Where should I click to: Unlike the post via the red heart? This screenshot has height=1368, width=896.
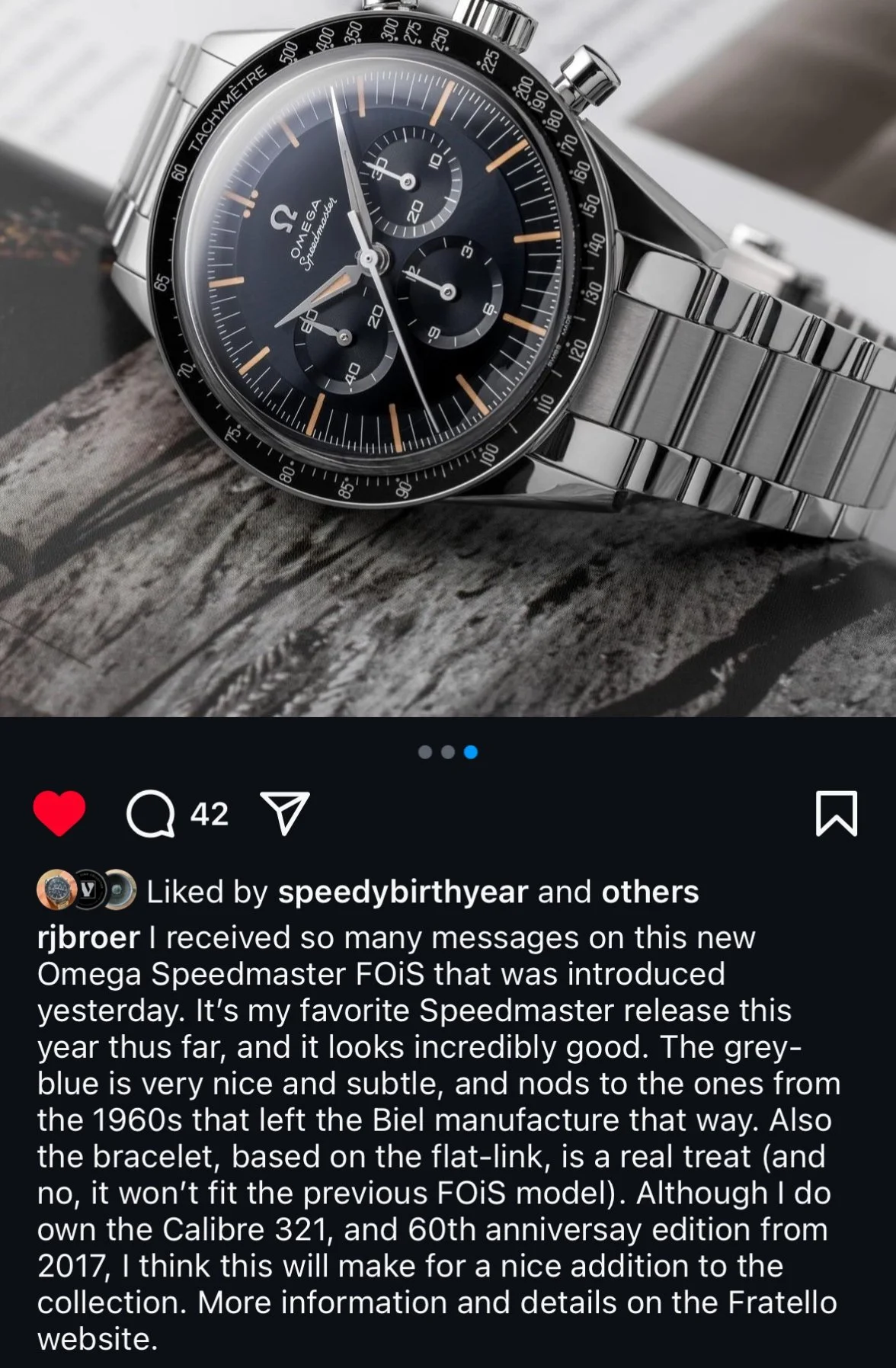(x=59, y=813)
